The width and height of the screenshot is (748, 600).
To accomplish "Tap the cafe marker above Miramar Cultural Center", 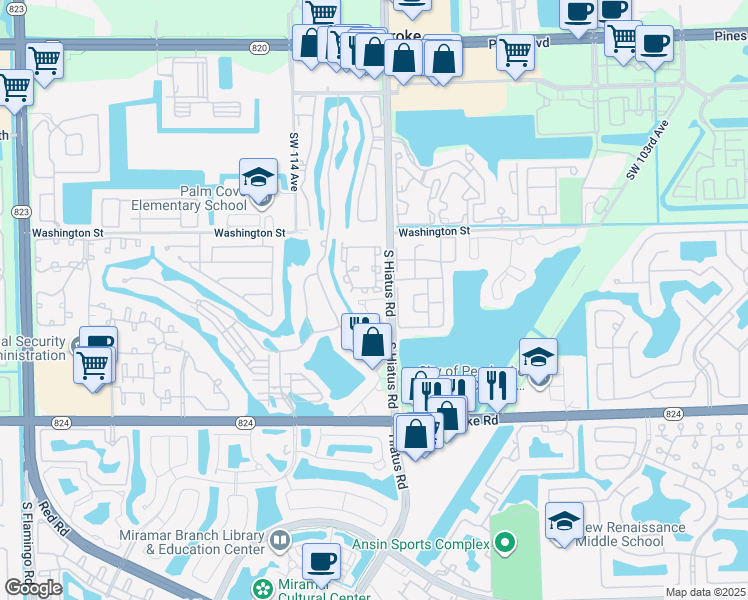I will (322, 562).
